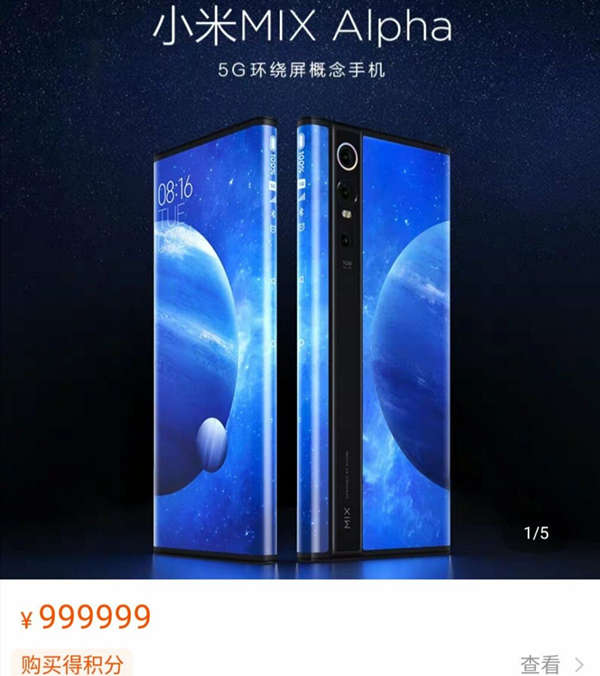Open the 小米MIX Alpha product image
This screenshot has height=676, width=600.
[x=300, y=330]
